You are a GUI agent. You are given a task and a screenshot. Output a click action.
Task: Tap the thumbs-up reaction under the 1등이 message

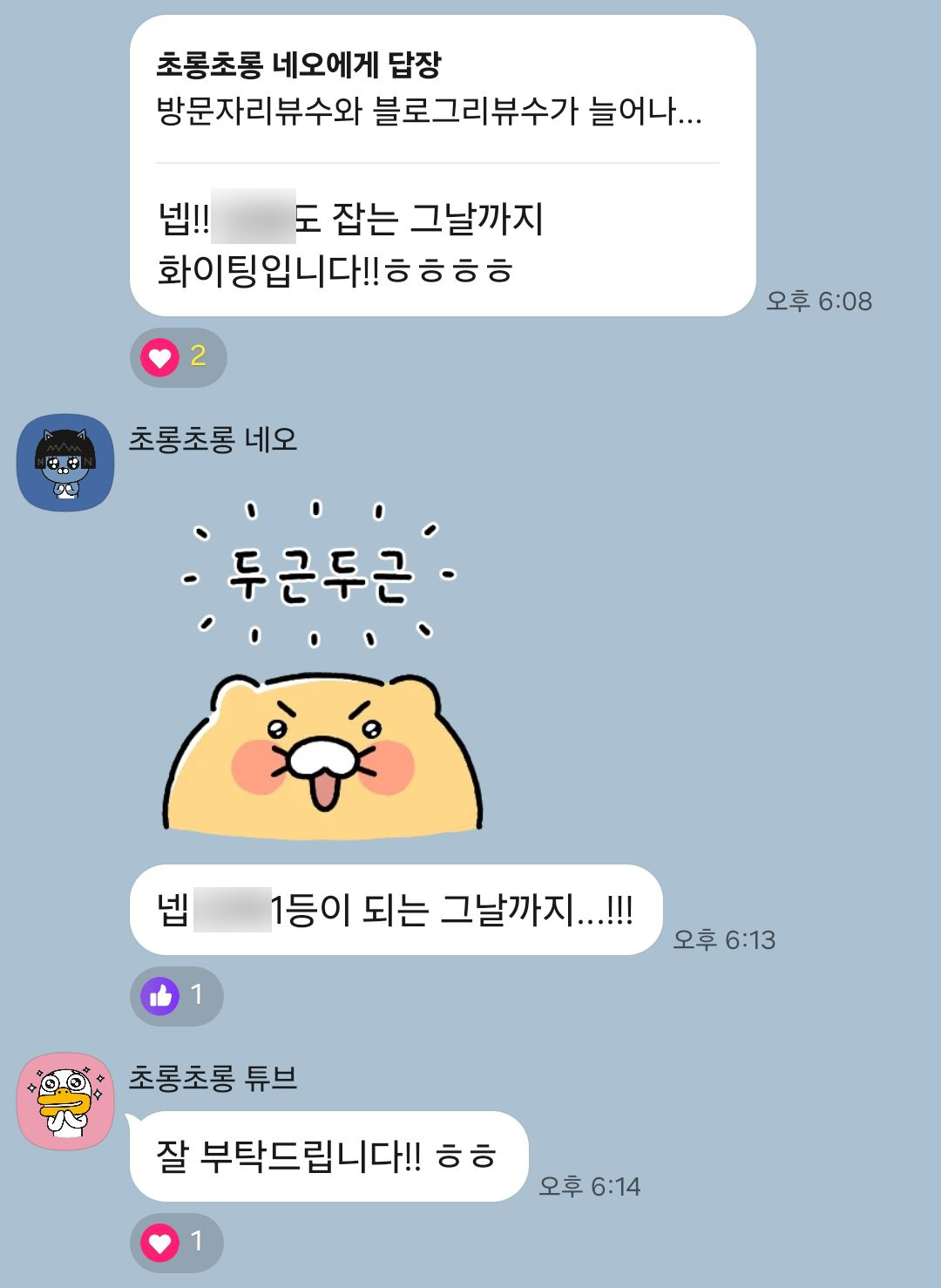pyautogui.click(x=176, y=995)
